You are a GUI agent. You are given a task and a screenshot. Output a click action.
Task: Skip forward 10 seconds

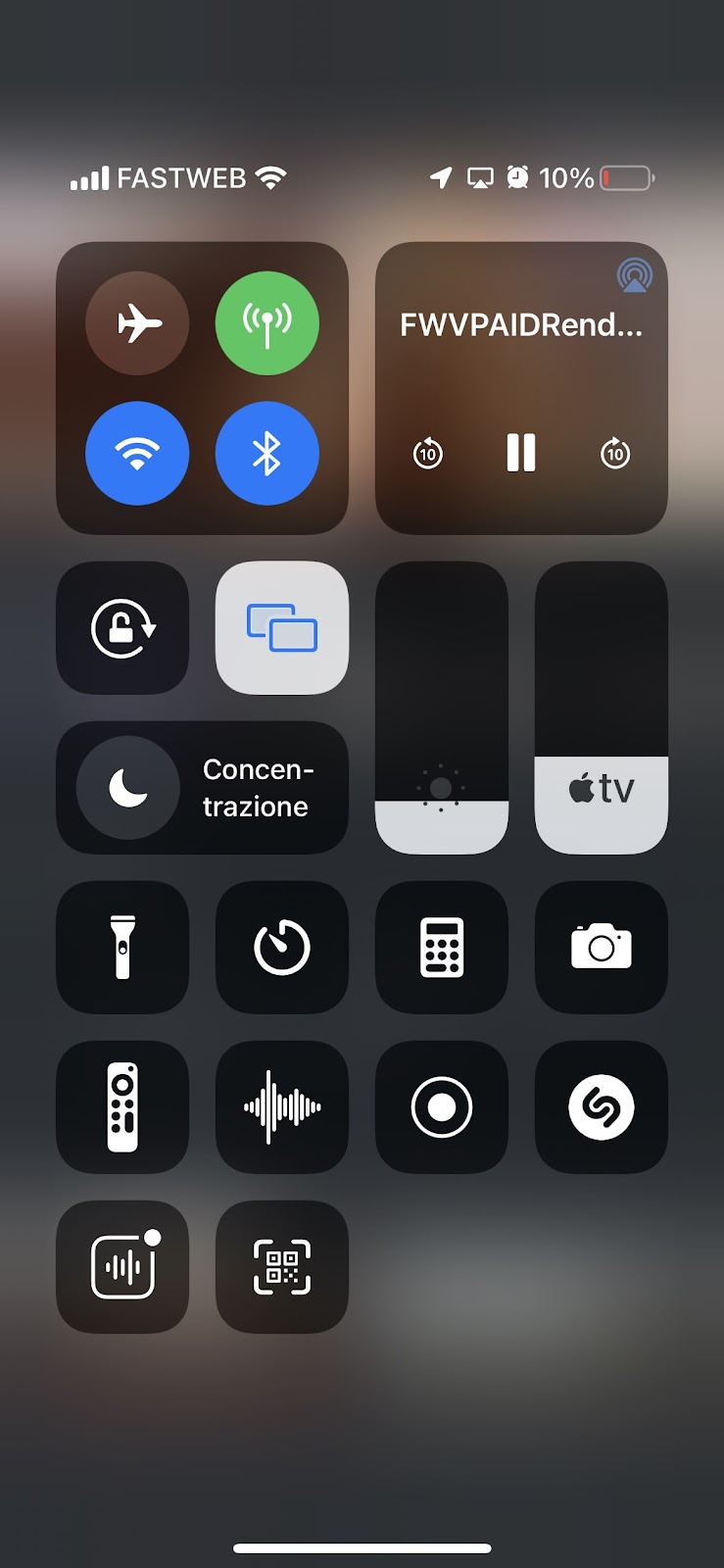[615, 454]
